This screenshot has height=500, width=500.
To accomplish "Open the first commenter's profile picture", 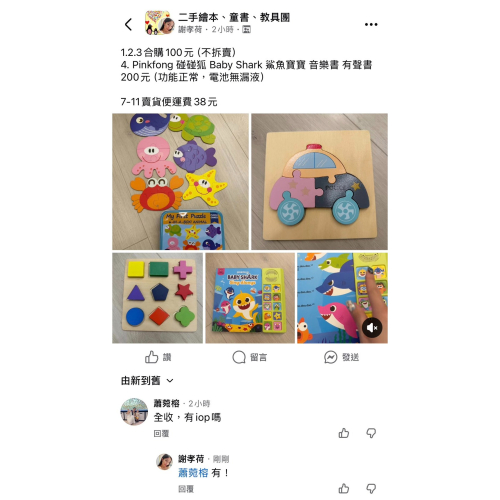I will coord(134,411).
